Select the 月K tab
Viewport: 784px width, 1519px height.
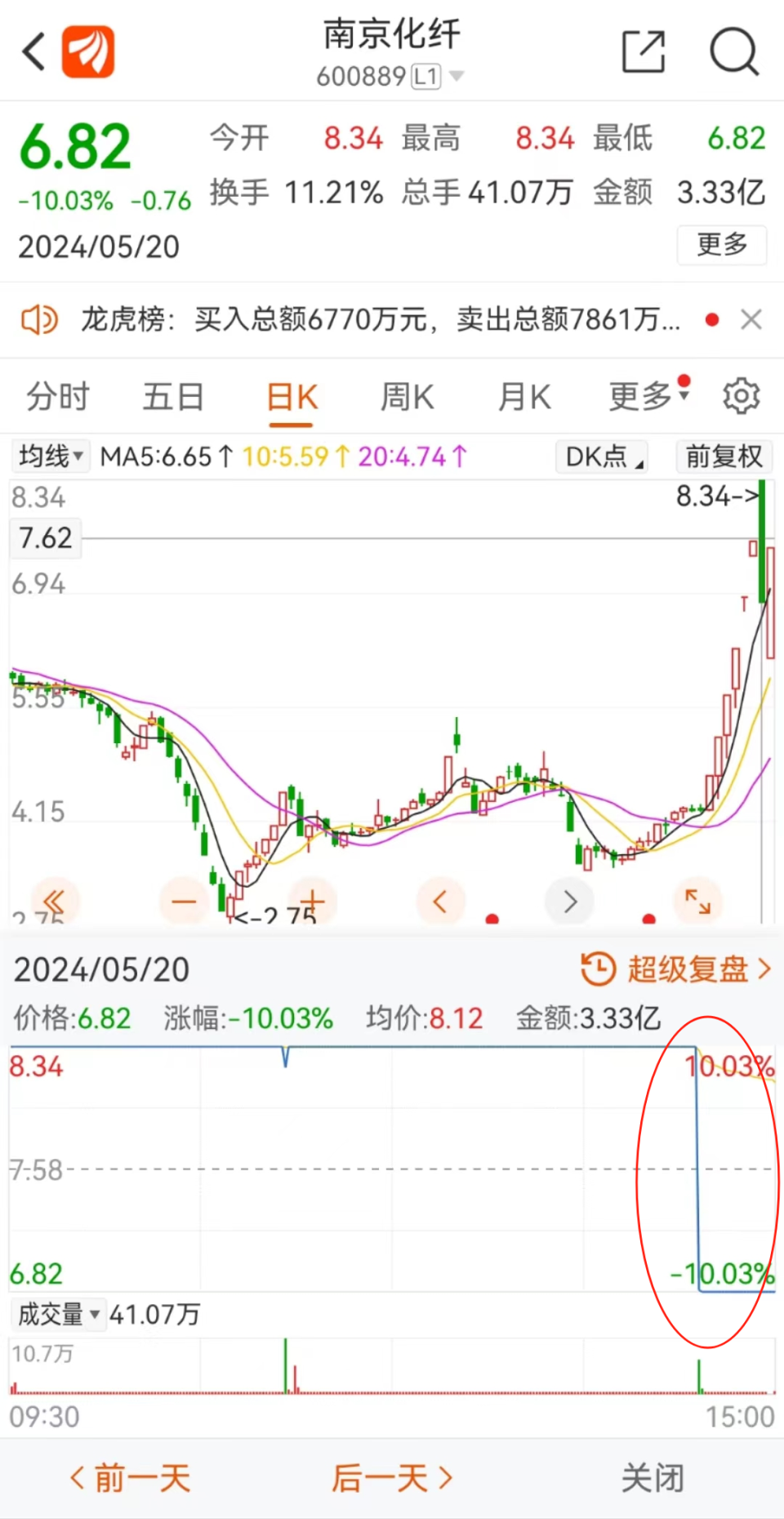[524, 398]
